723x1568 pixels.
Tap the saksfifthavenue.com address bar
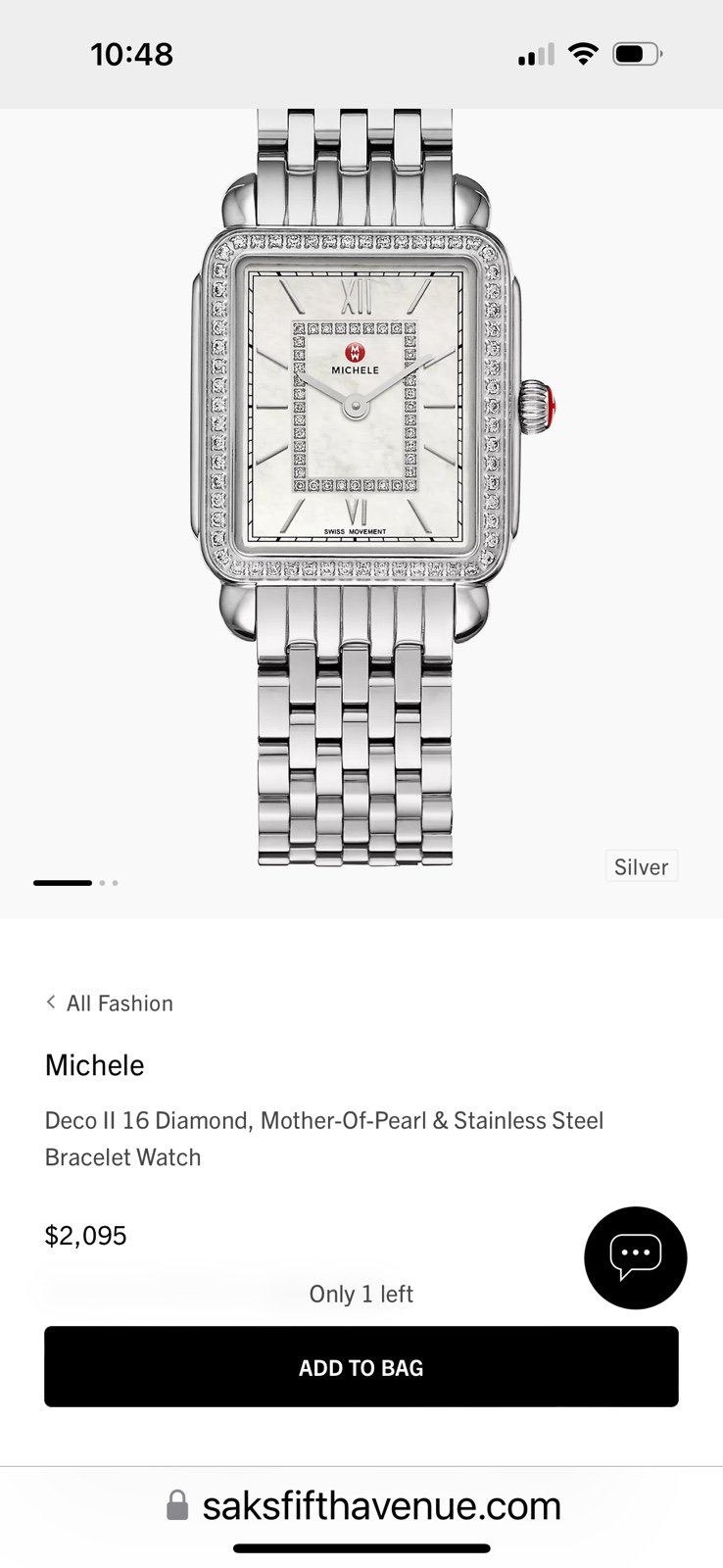click(x=362, y=1506)
